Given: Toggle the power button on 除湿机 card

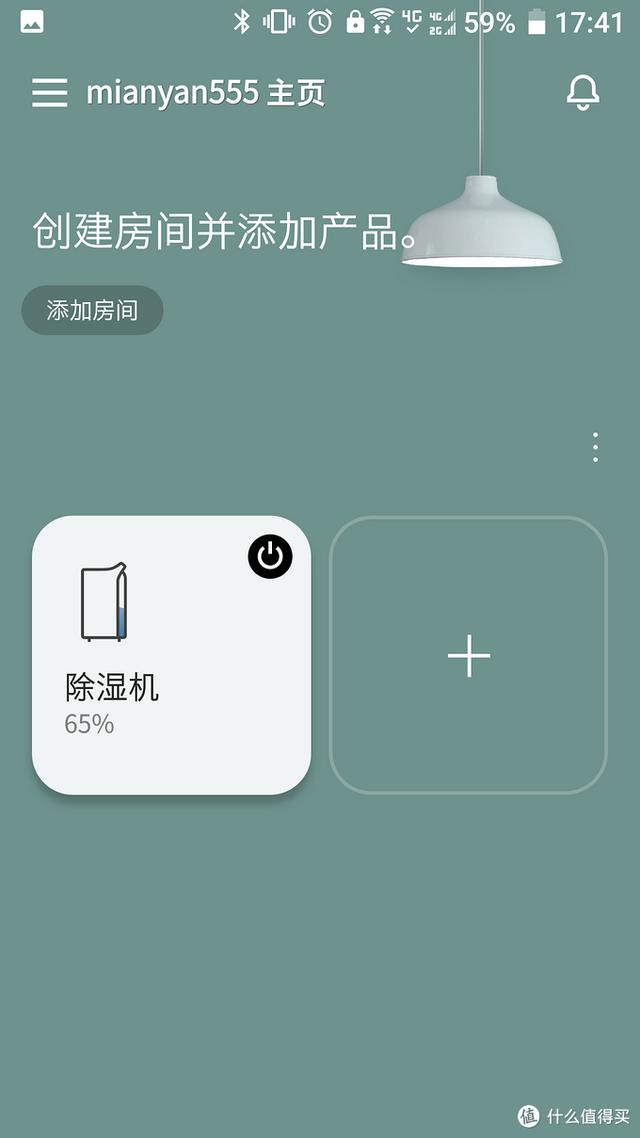Looking at the screenshot, I should click(x=270, y=557).
